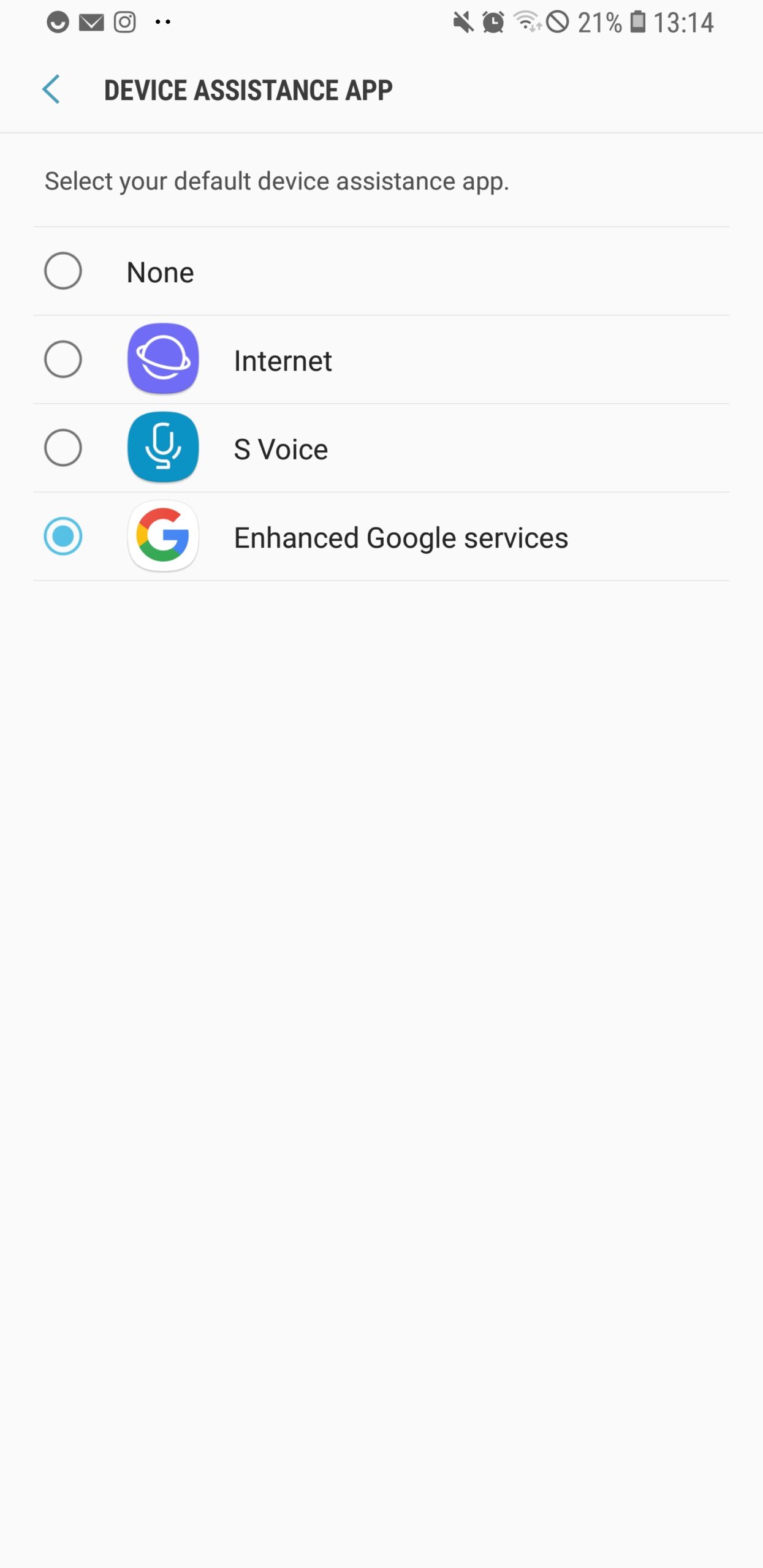Tap the back arrow to return
The width and height of the screenshot is (763, 1568).
click(51, 89)
